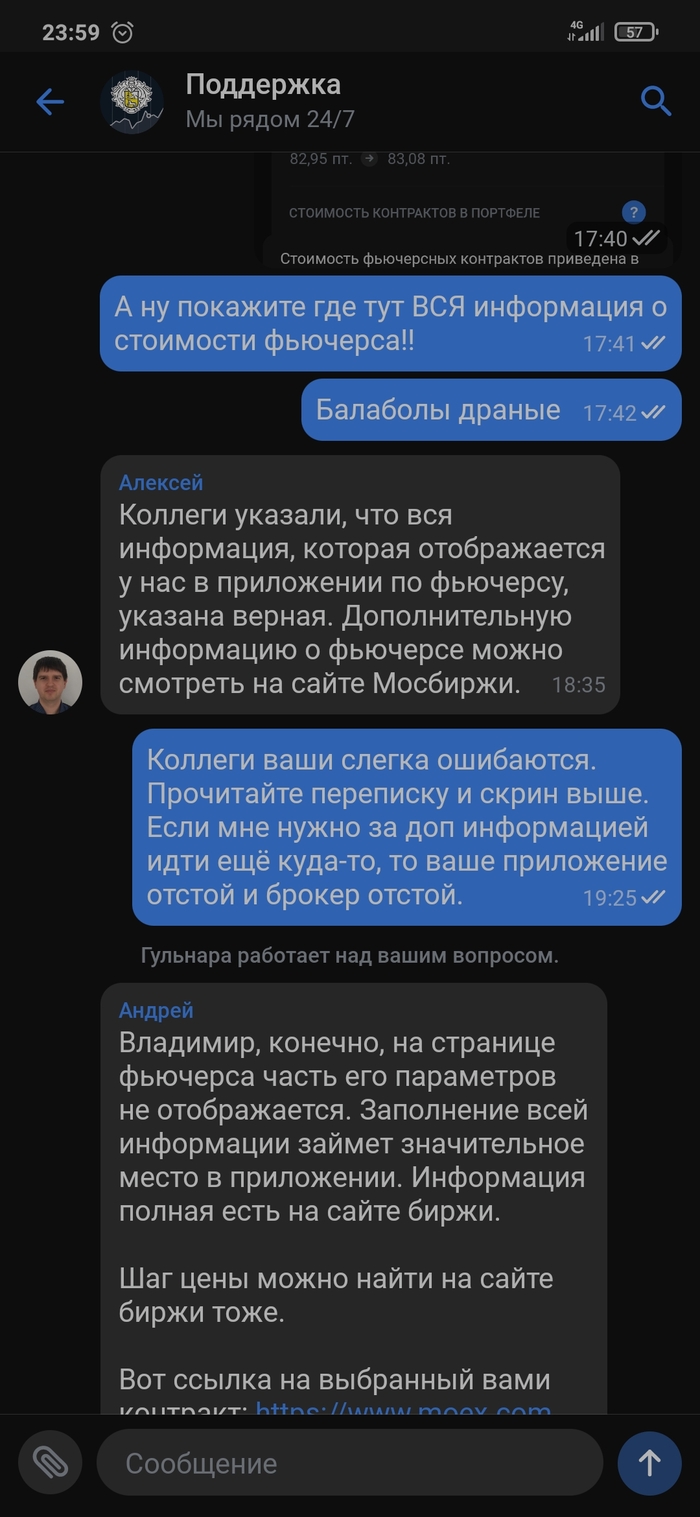Attach a file with the paperclip
The height and width of the screenshot is (1517, 700).
[x=49, y=1462]
